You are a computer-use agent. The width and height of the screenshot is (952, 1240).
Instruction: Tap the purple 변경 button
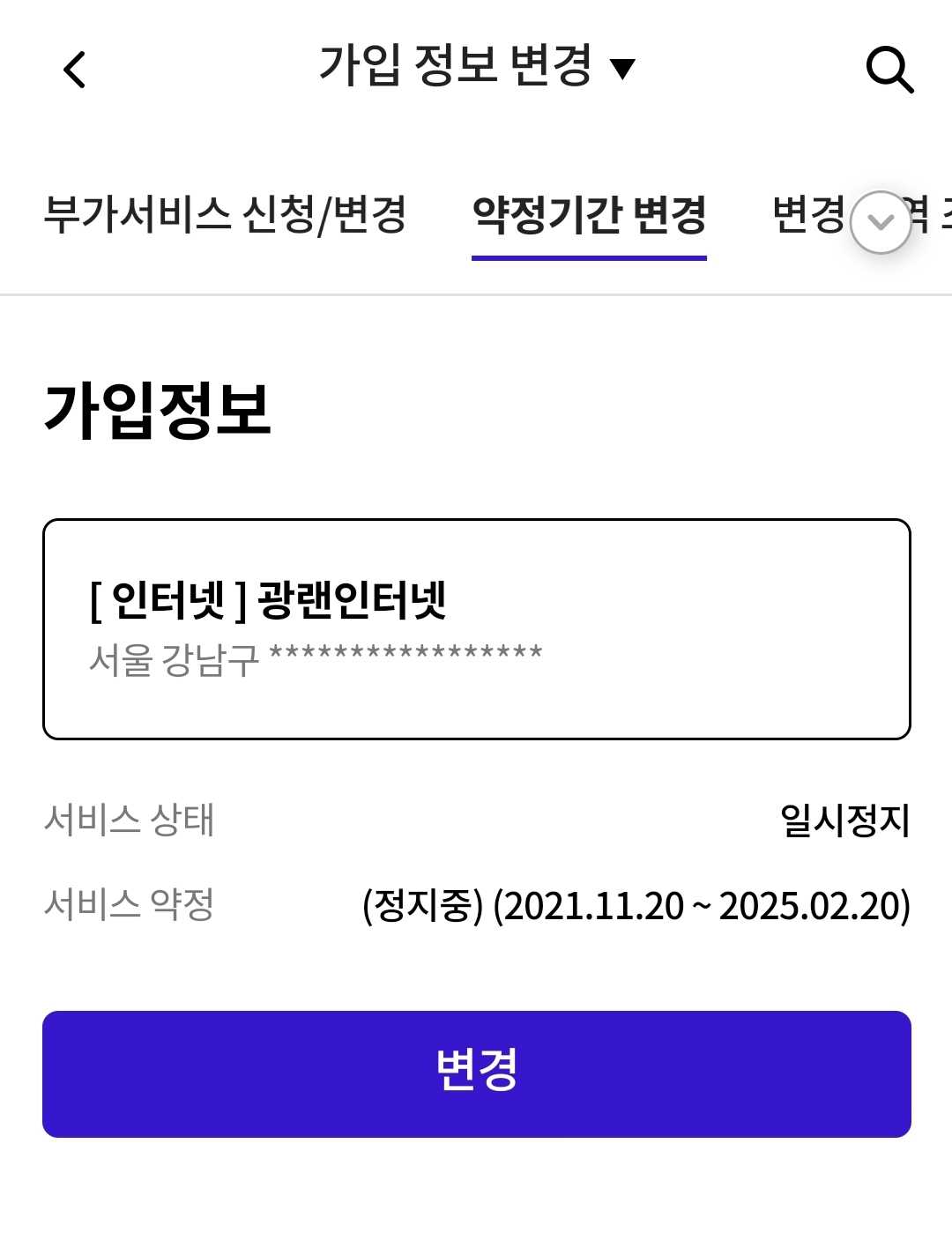(x=476, y=1073)
